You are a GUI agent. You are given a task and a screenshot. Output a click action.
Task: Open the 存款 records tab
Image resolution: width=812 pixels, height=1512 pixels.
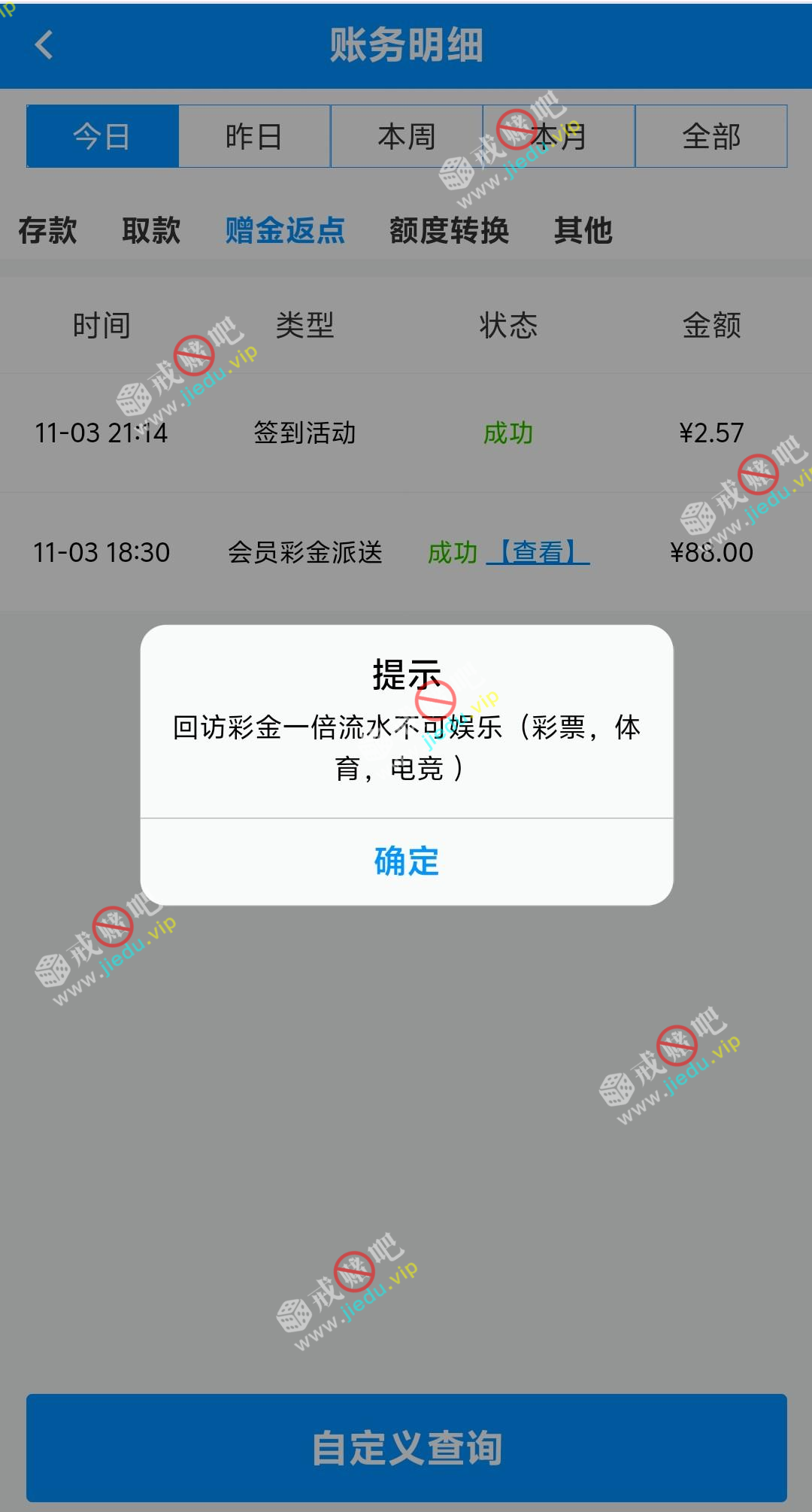[x=47, y=230]
